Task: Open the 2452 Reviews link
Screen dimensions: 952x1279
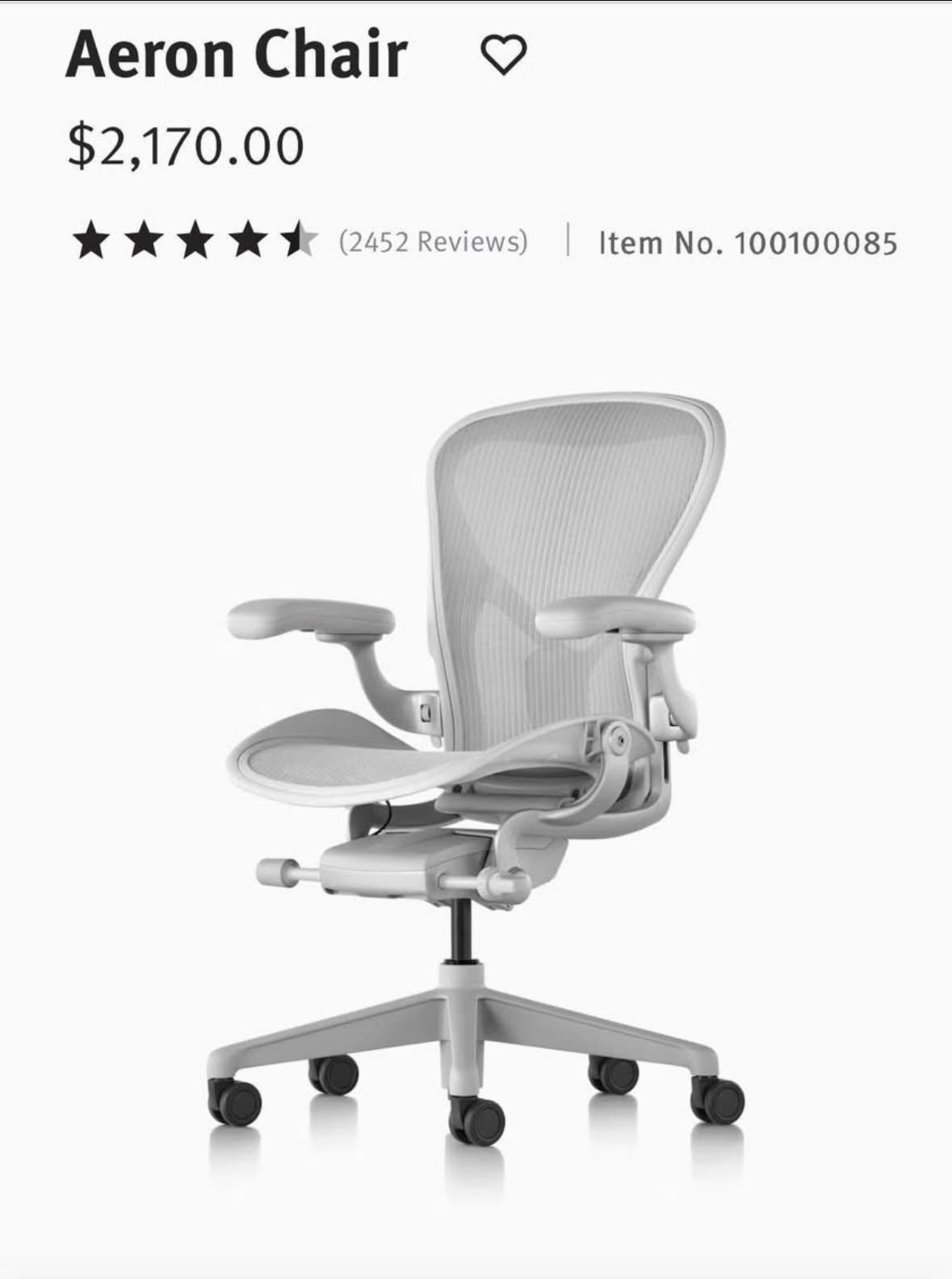Action: pyautogui.click(x=433, y=241)
